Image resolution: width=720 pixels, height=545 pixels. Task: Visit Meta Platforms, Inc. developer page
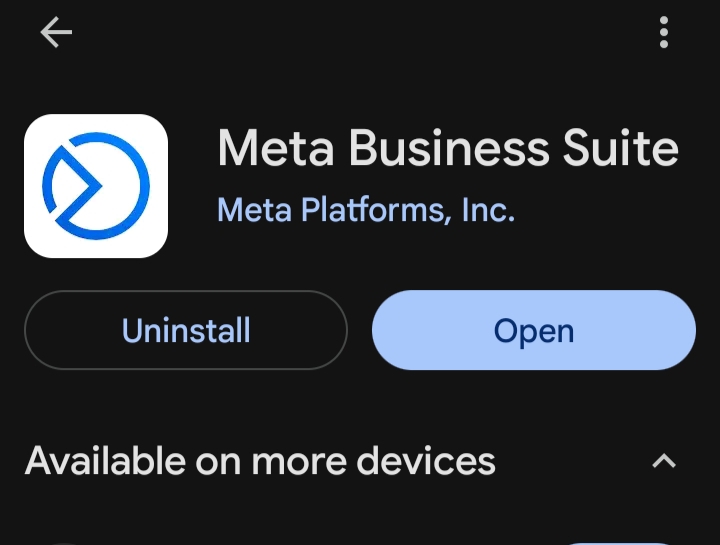[366, 210]
